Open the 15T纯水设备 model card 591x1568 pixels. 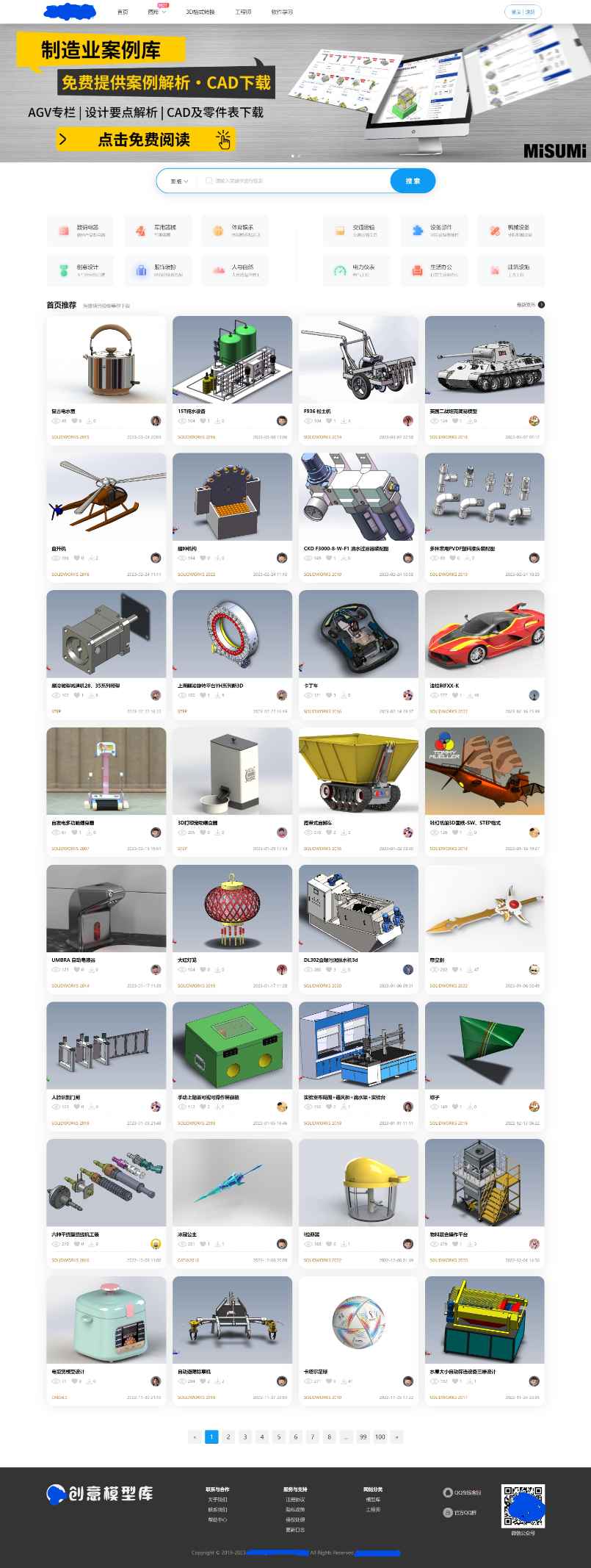tap(232, 360)
